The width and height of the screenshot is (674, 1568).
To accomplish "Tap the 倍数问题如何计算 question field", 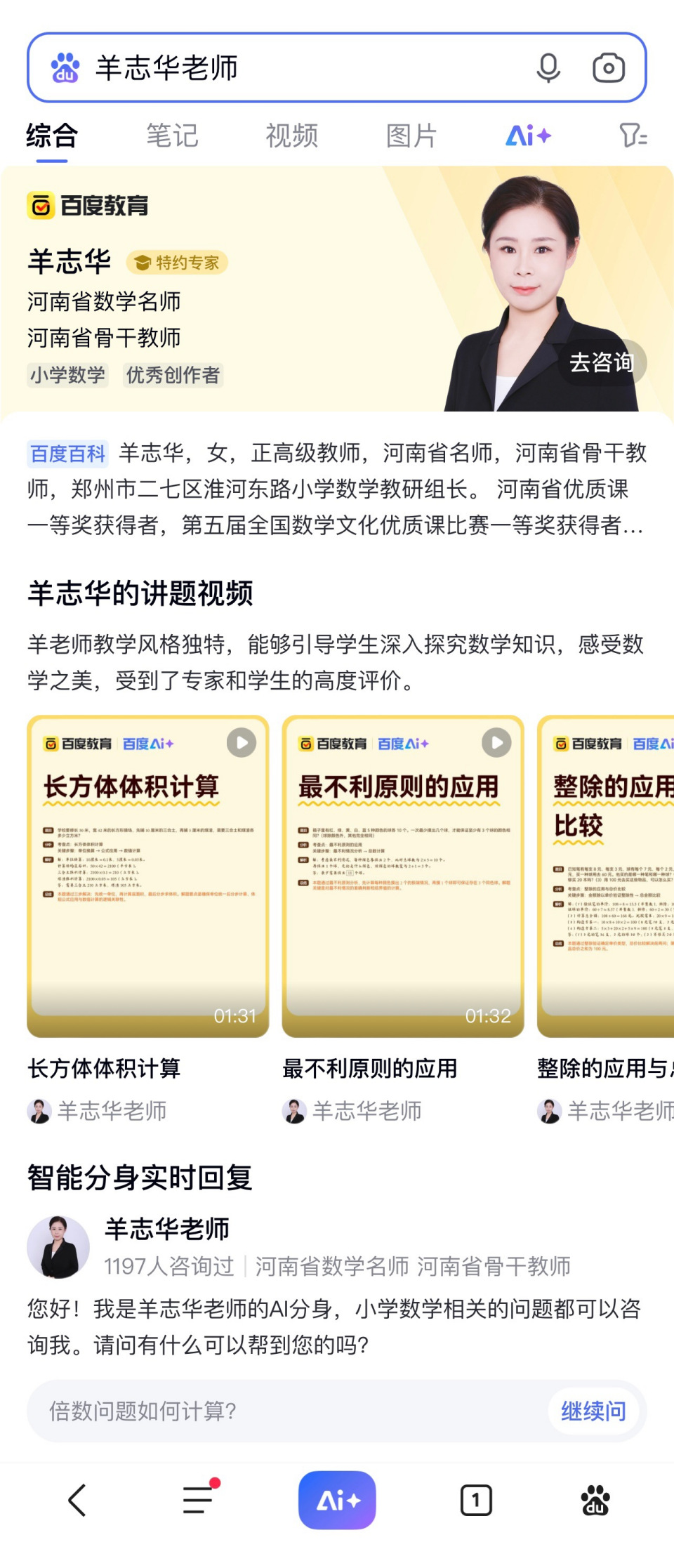I will [281, 1411].
